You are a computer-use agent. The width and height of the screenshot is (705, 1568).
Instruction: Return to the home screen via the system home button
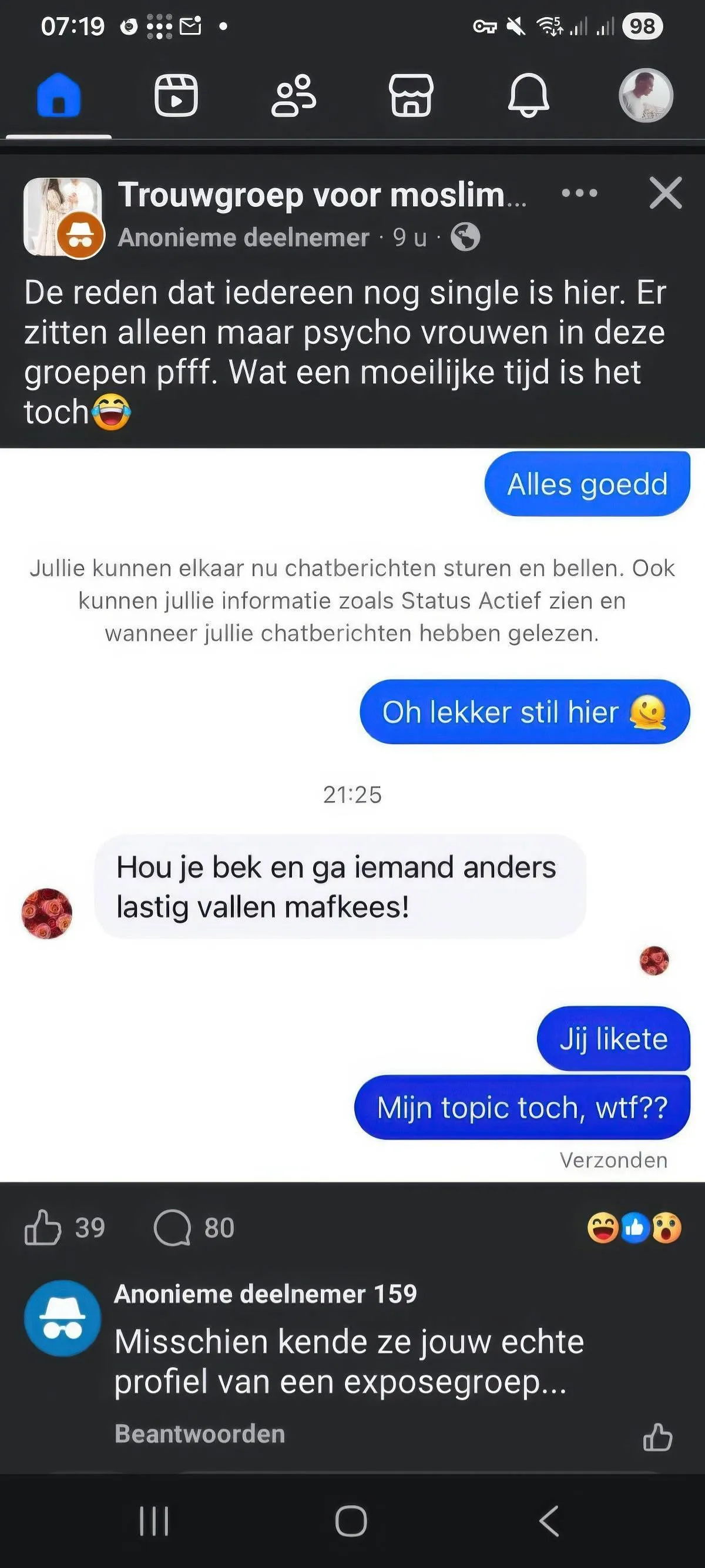point(351,1521)
